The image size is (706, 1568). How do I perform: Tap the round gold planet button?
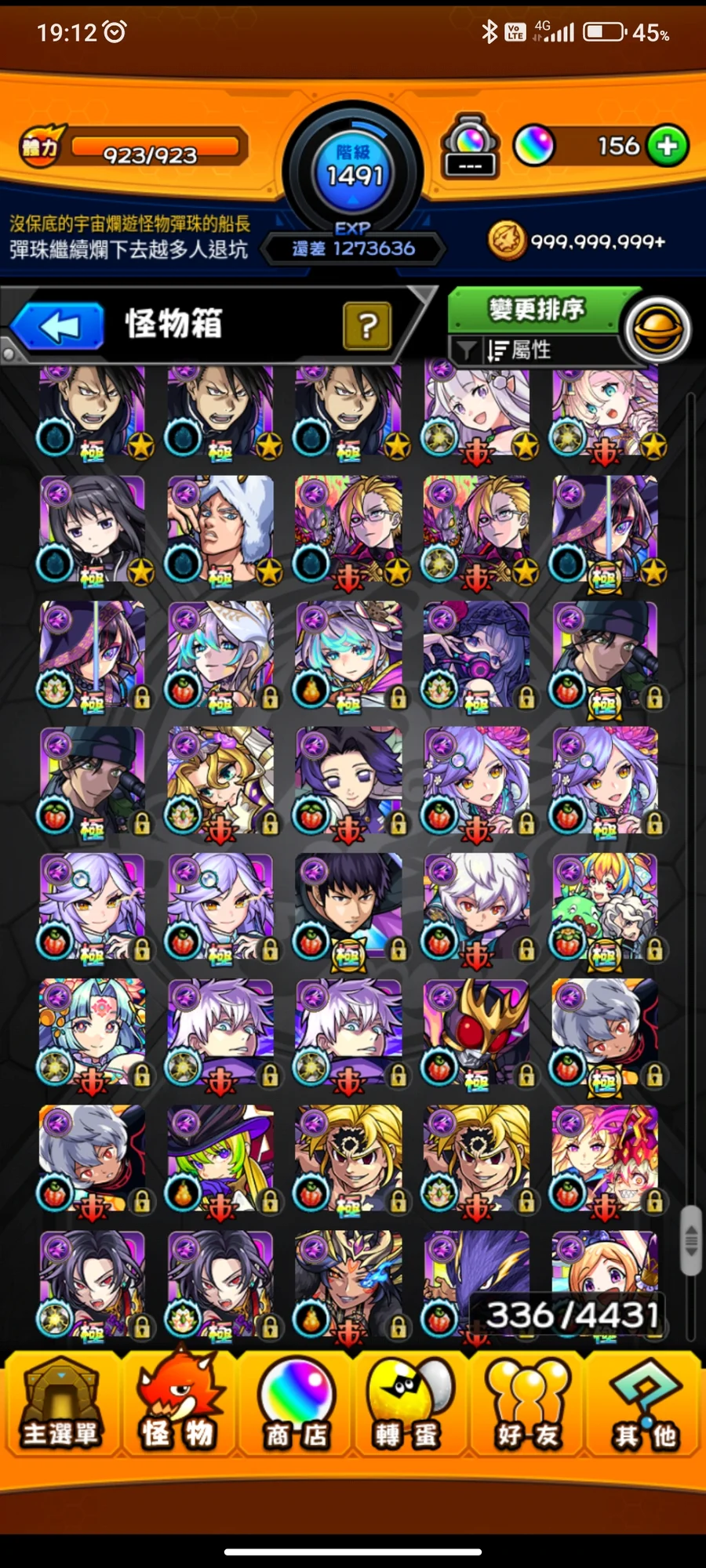click(x=657, y=329)
